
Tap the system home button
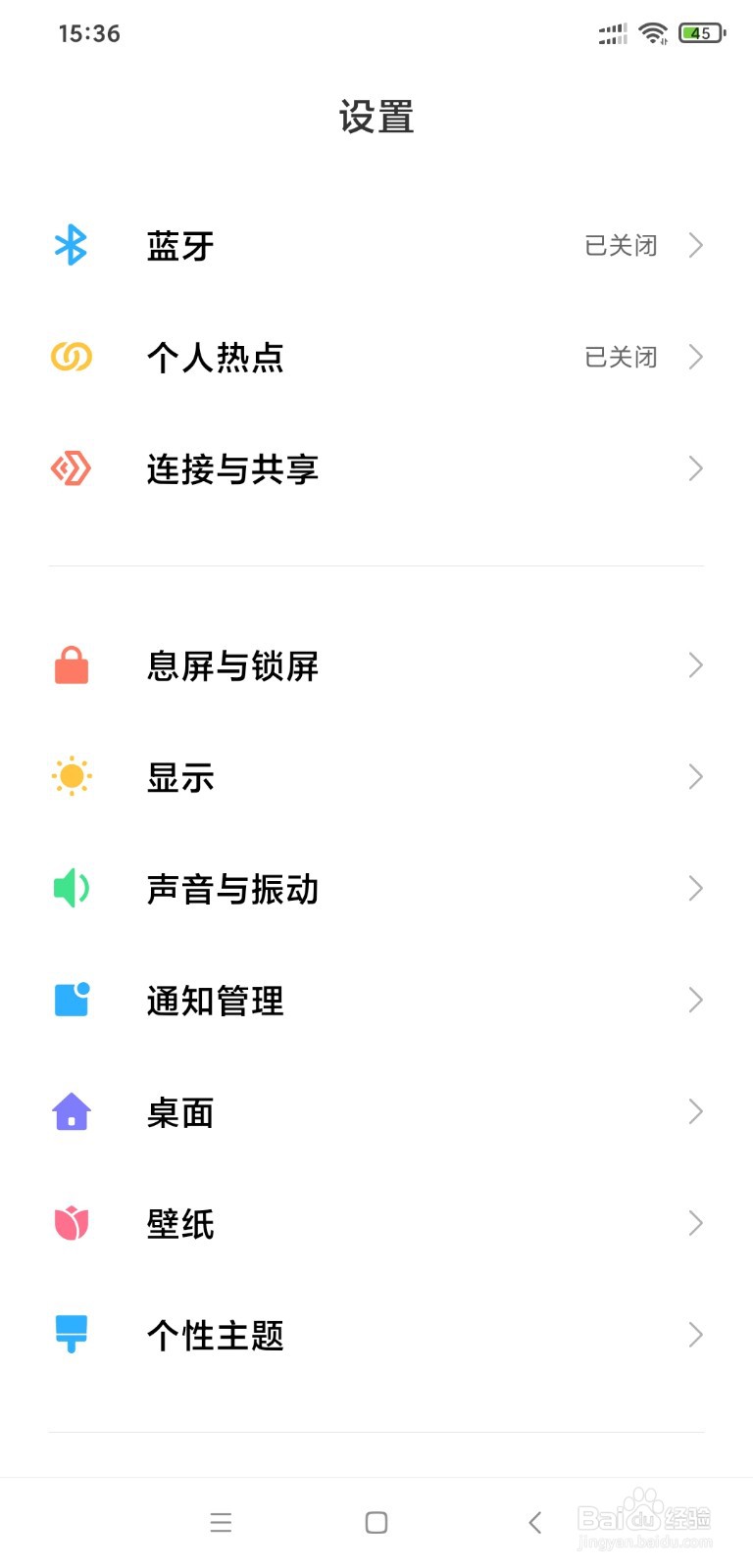pyautogui.click(x=376, y=1522)
